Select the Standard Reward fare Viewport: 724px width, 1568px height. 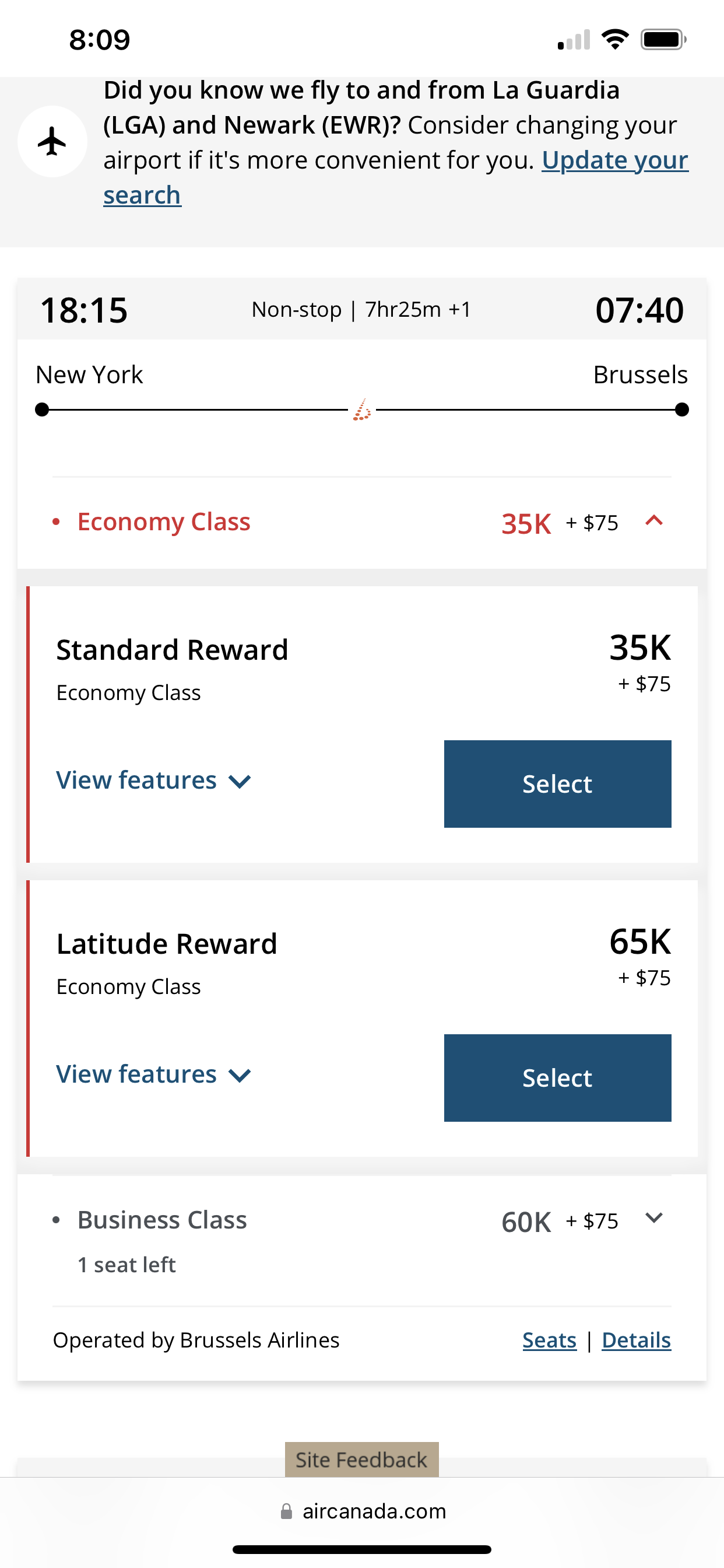[x=557, y=783]
